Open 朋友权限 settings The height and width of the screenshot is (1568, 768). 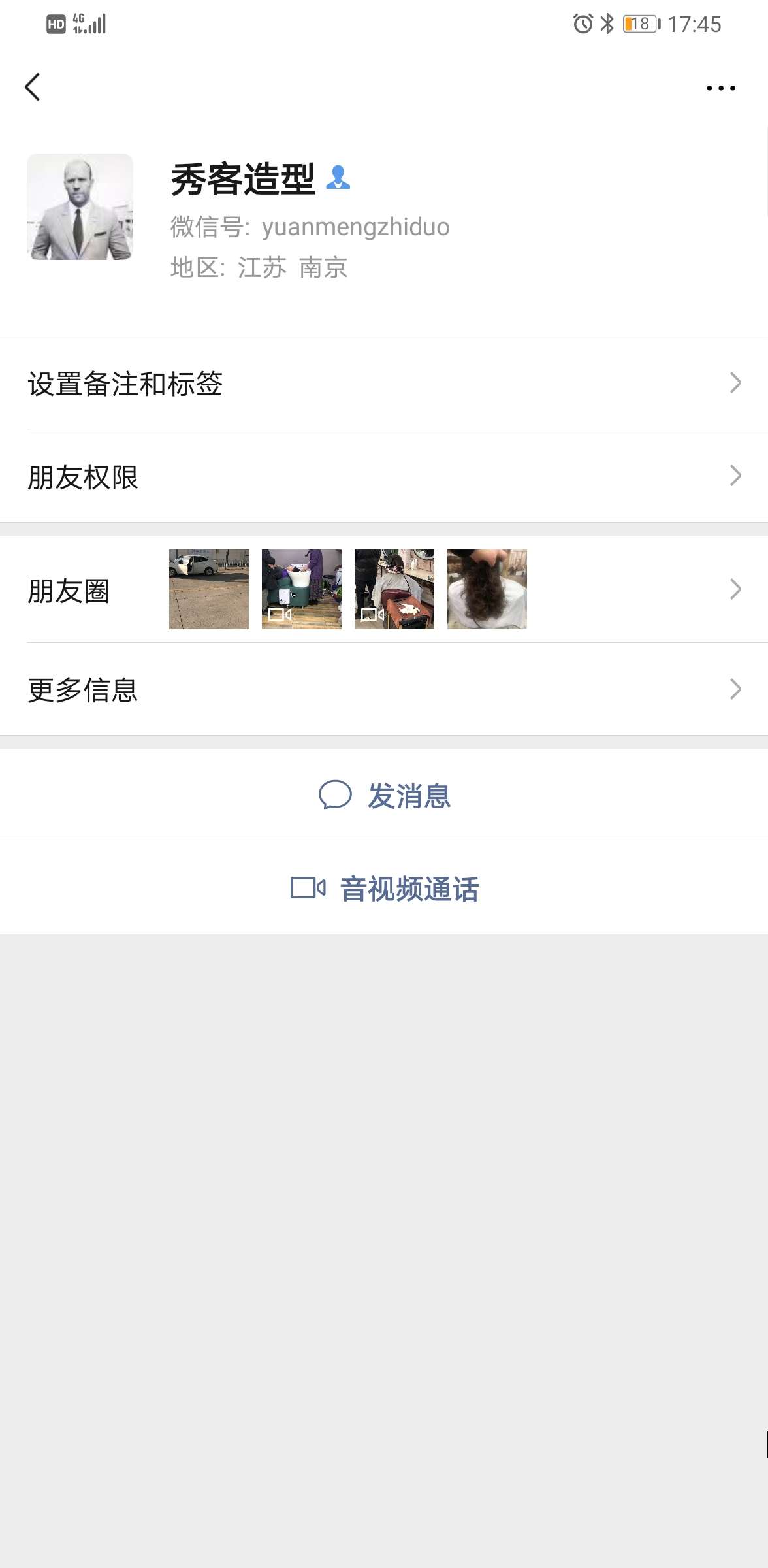point(384,476)
